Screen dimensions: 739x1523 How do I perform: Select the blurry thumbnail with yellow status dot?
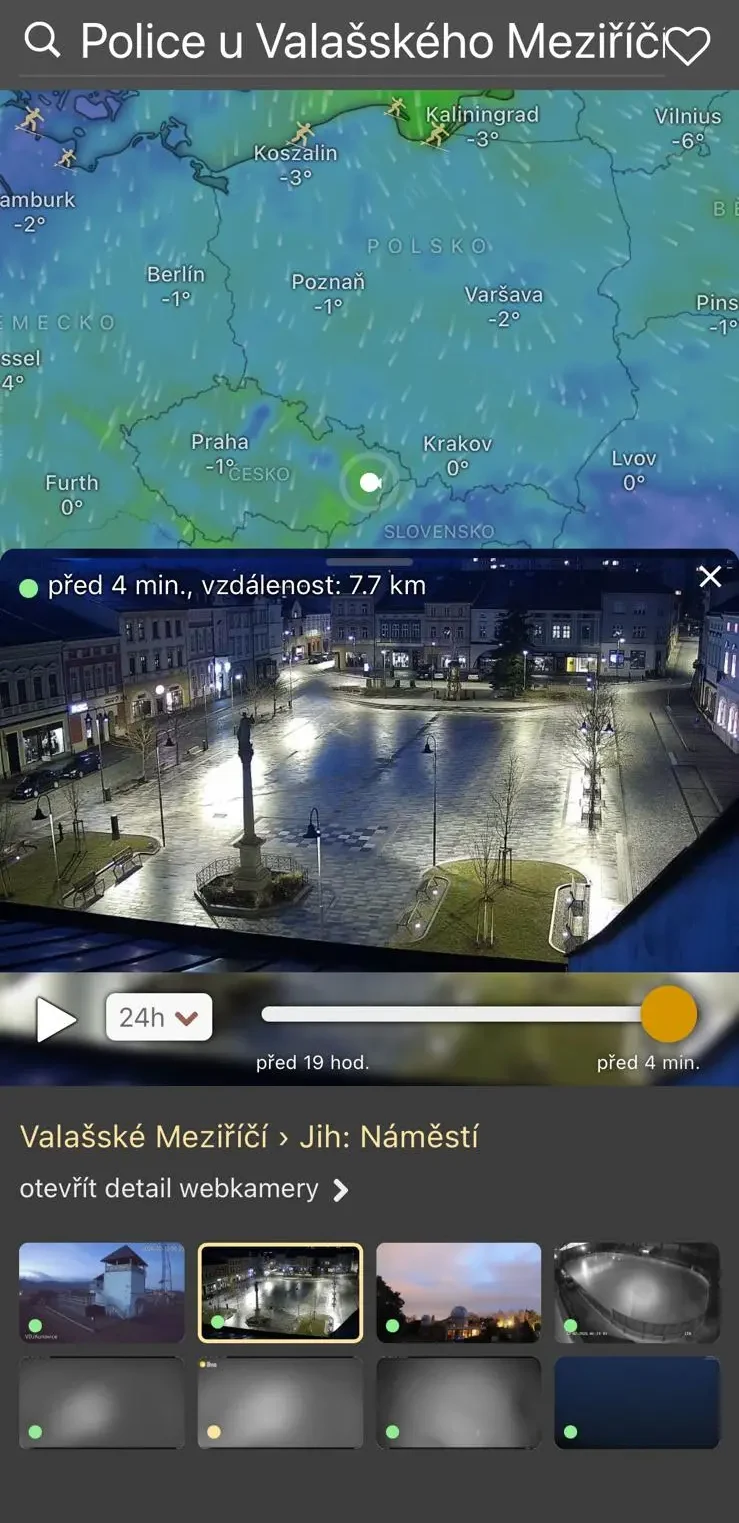[x=280, y=1402]
